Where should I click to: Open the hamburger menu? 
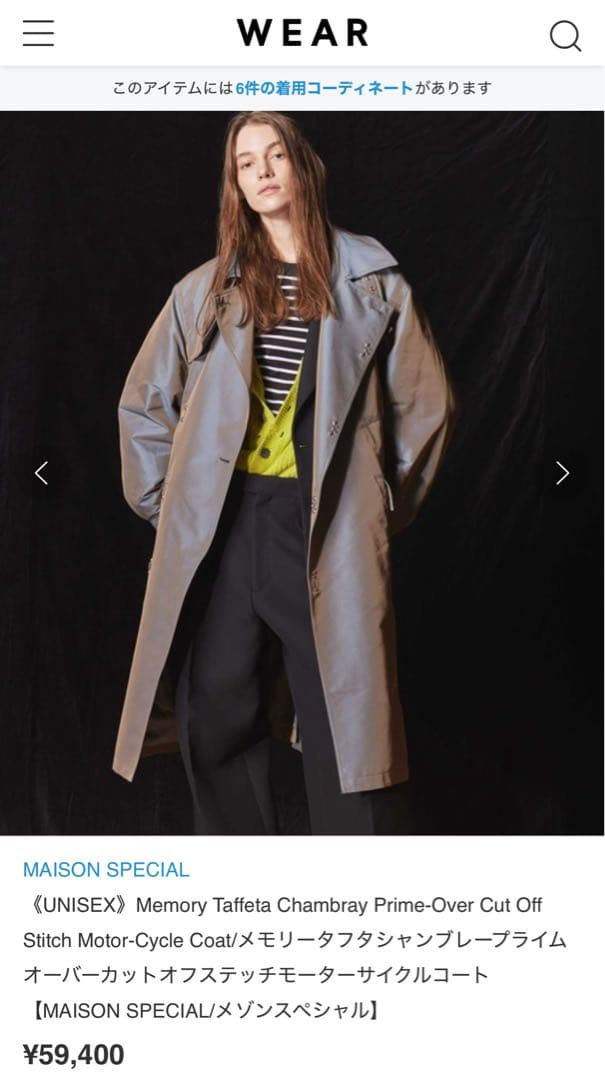point(38,34)
